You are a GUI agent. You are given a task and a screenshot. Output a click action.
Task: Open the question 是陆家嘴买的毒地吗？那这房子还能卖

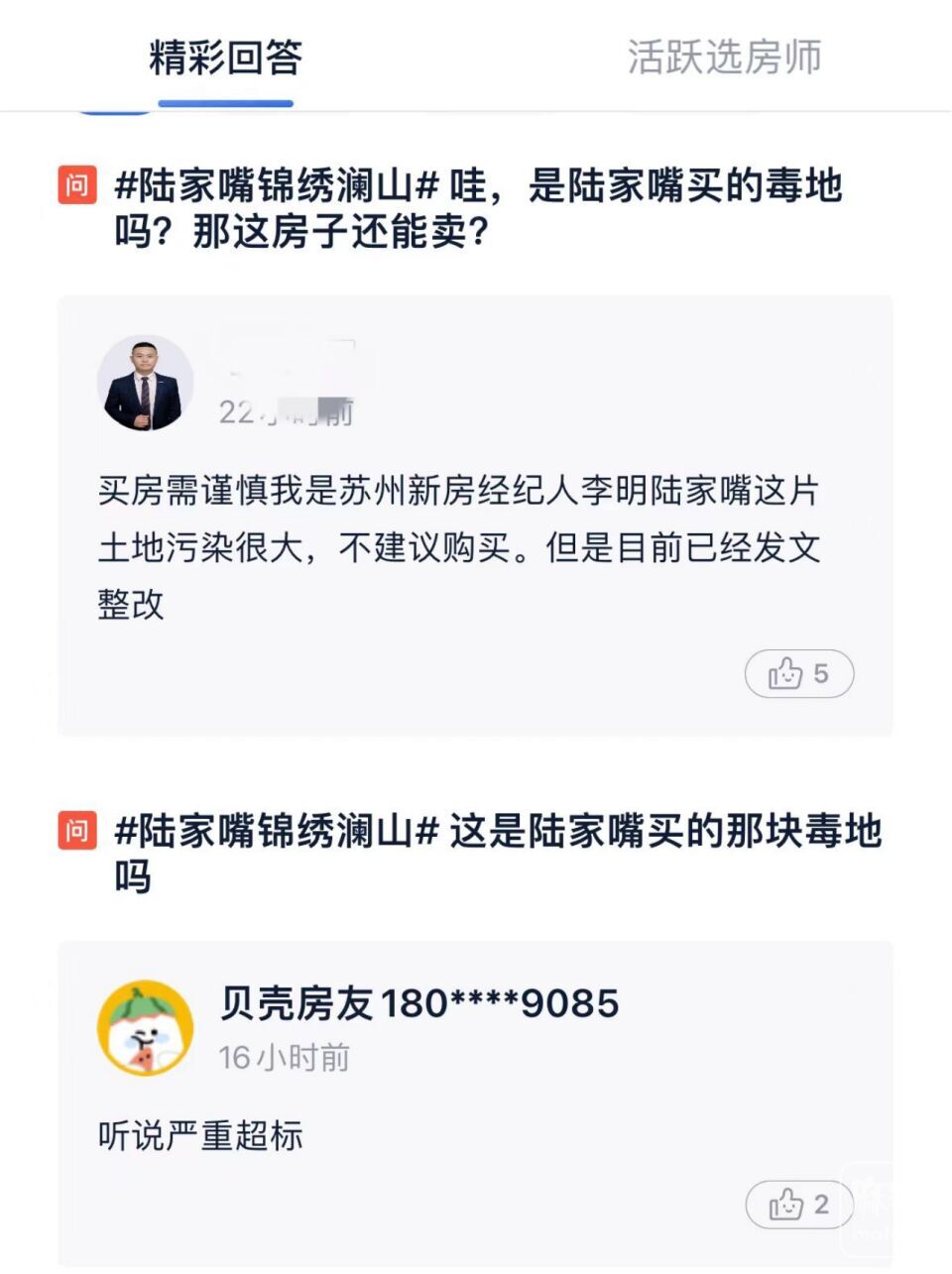click(x=476, y=208)
